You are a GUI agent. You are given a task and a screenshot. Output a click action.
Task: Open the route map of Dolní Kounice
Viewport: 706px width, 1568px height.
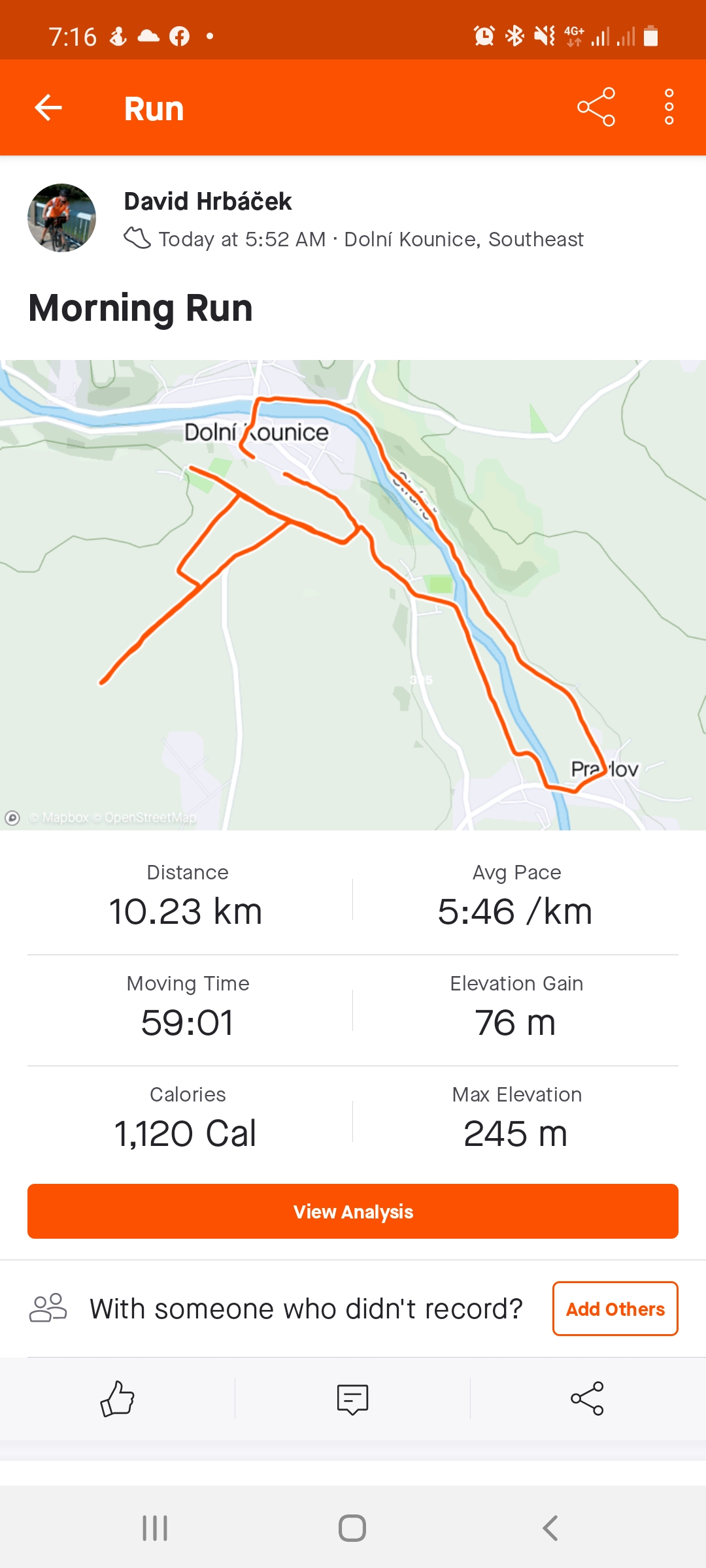point(353,595)
